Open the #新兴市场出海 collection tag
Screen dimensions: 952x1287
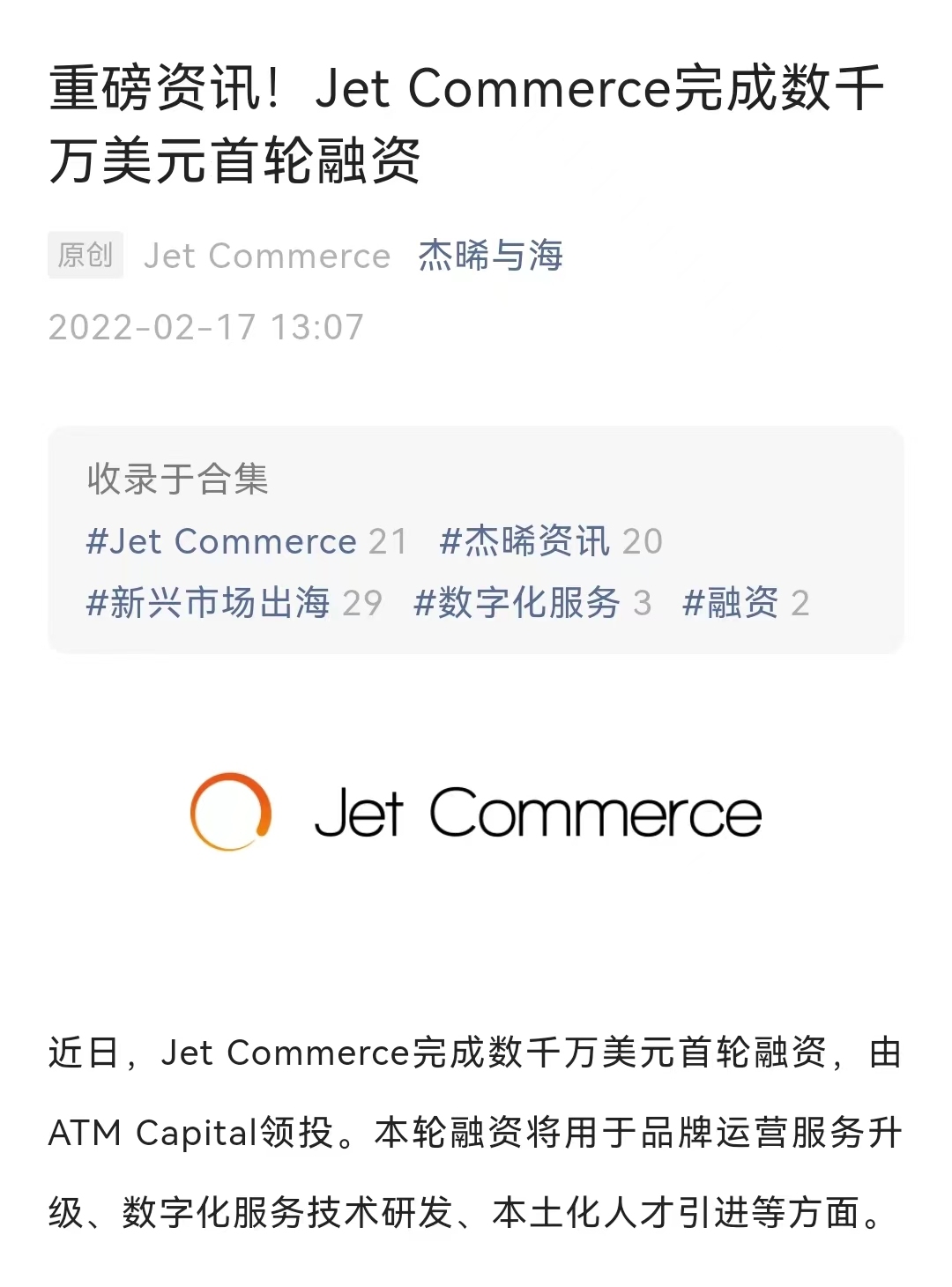click(x=209, y=603)
